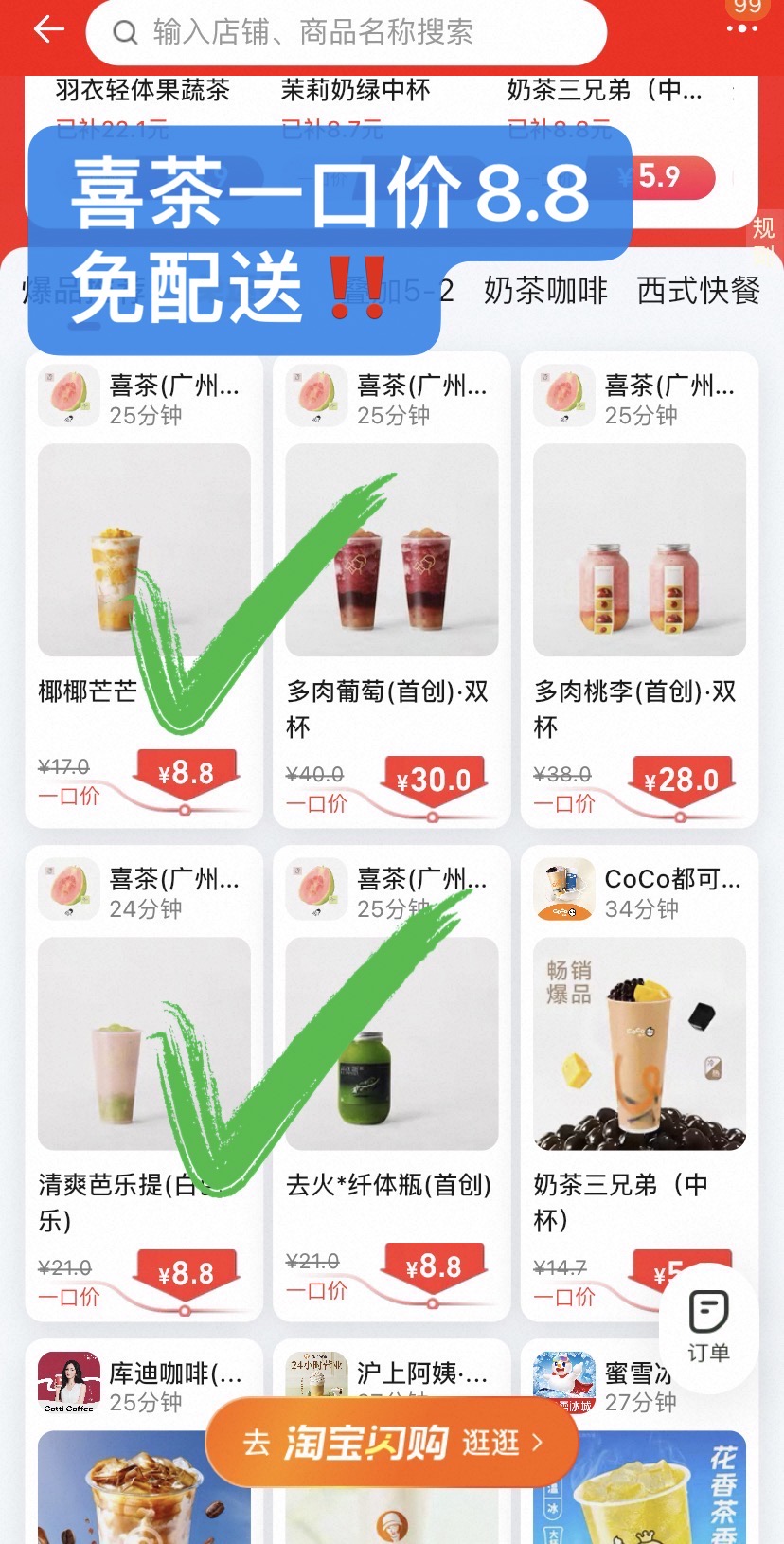Tap the 喜茶 store avatar on 椰椰芒芒 card
The image size is (784, 1544).
coord(68,395)
